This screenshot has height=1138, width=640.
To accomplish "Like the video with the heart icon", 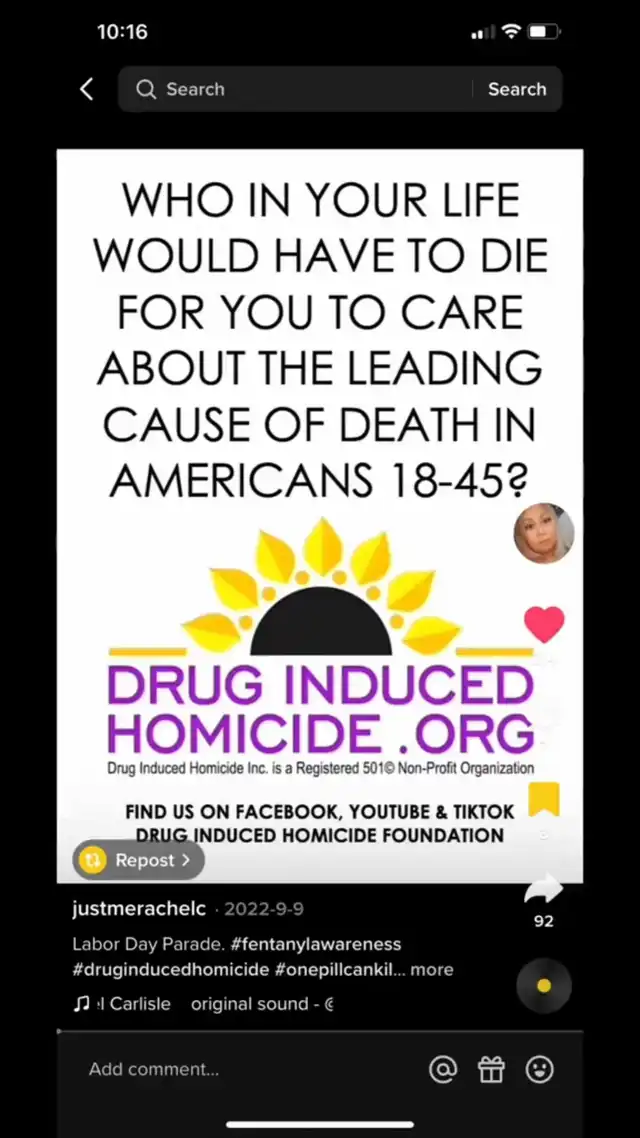I will tap(544, 624).
